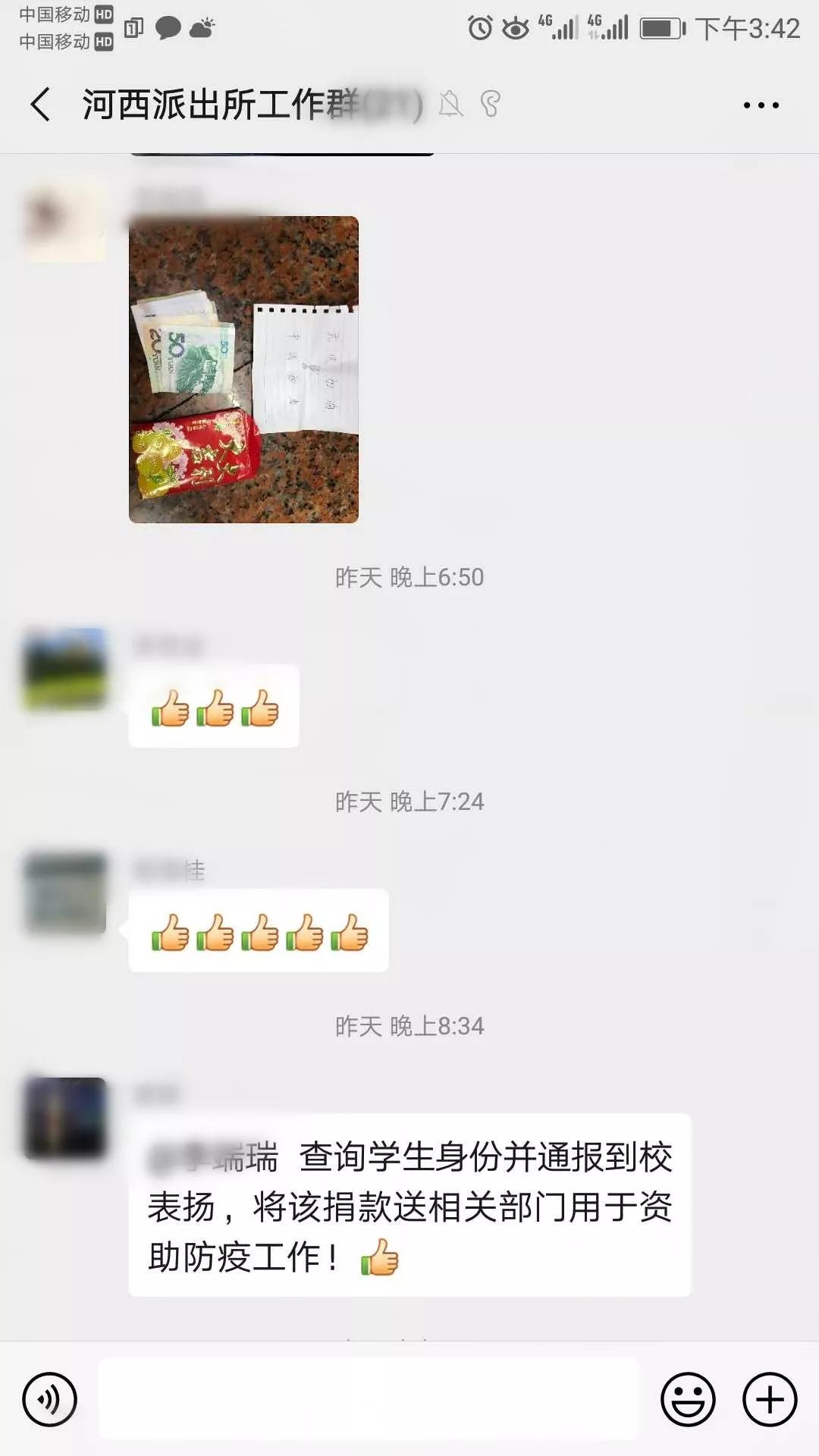The image size is (819, 1456).
Task: Go back from the group chat
Action: tap(41, 104)
